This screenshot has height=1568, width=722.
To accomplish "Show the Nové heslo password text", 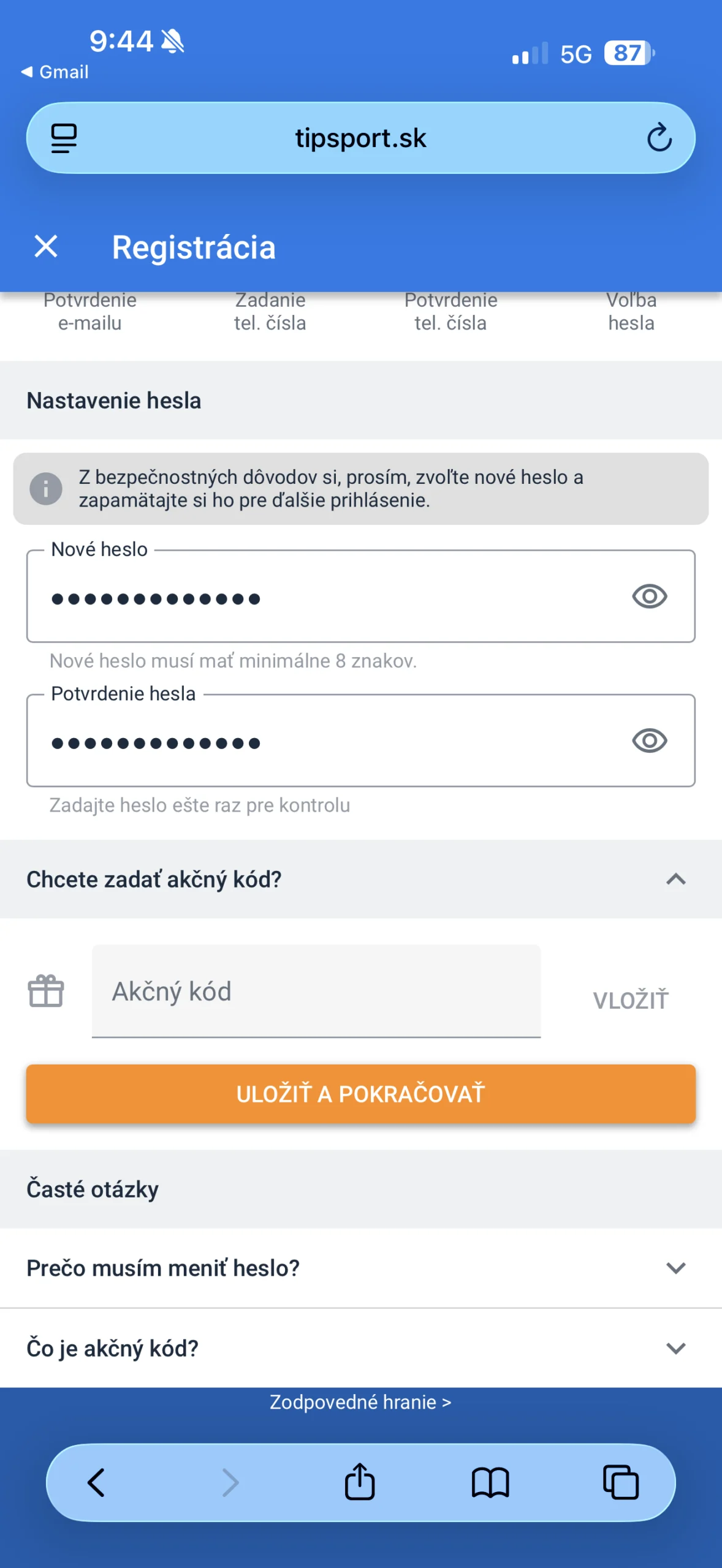I will coord(649,596).
